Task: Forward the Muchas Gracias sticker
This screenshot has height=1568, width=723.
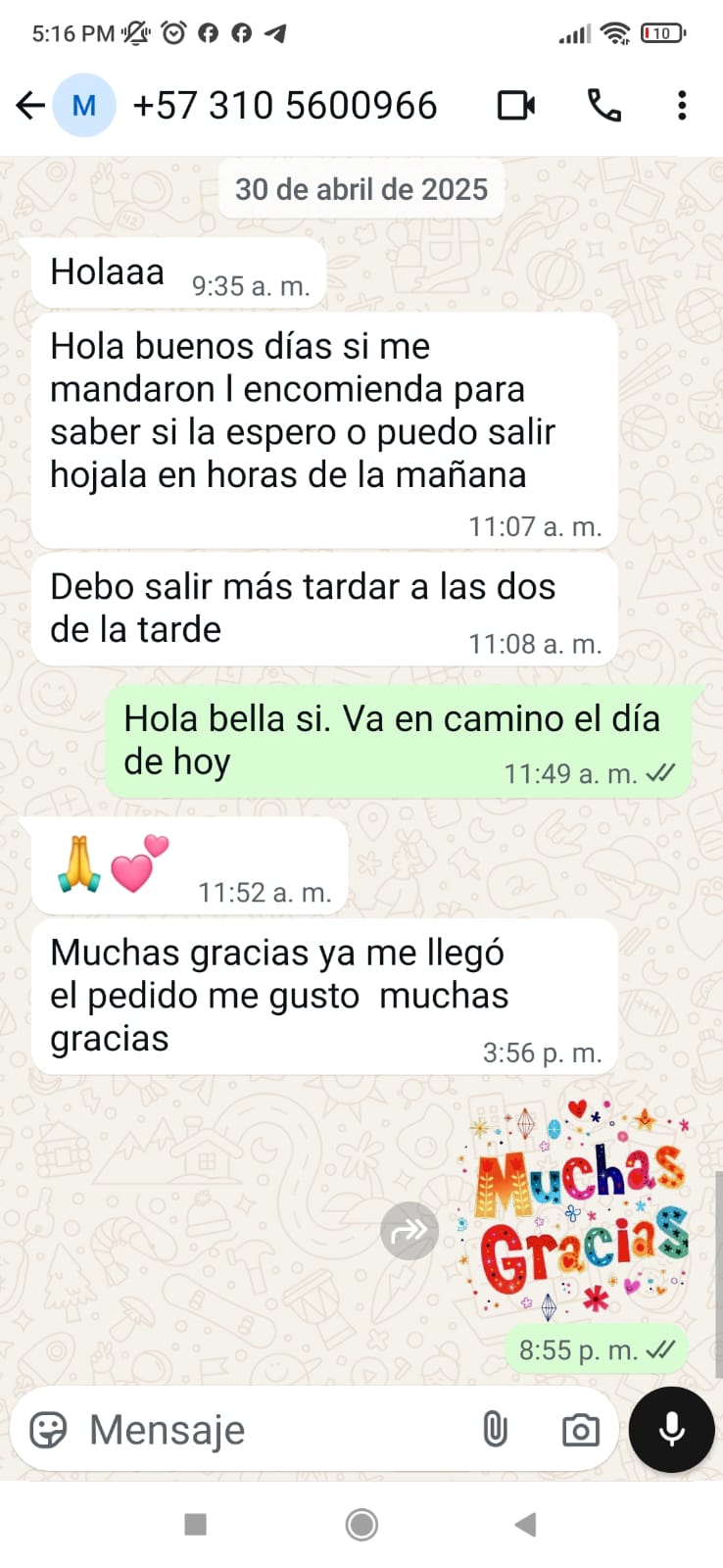Action: pyautogui.click(x=410, y=1231)
